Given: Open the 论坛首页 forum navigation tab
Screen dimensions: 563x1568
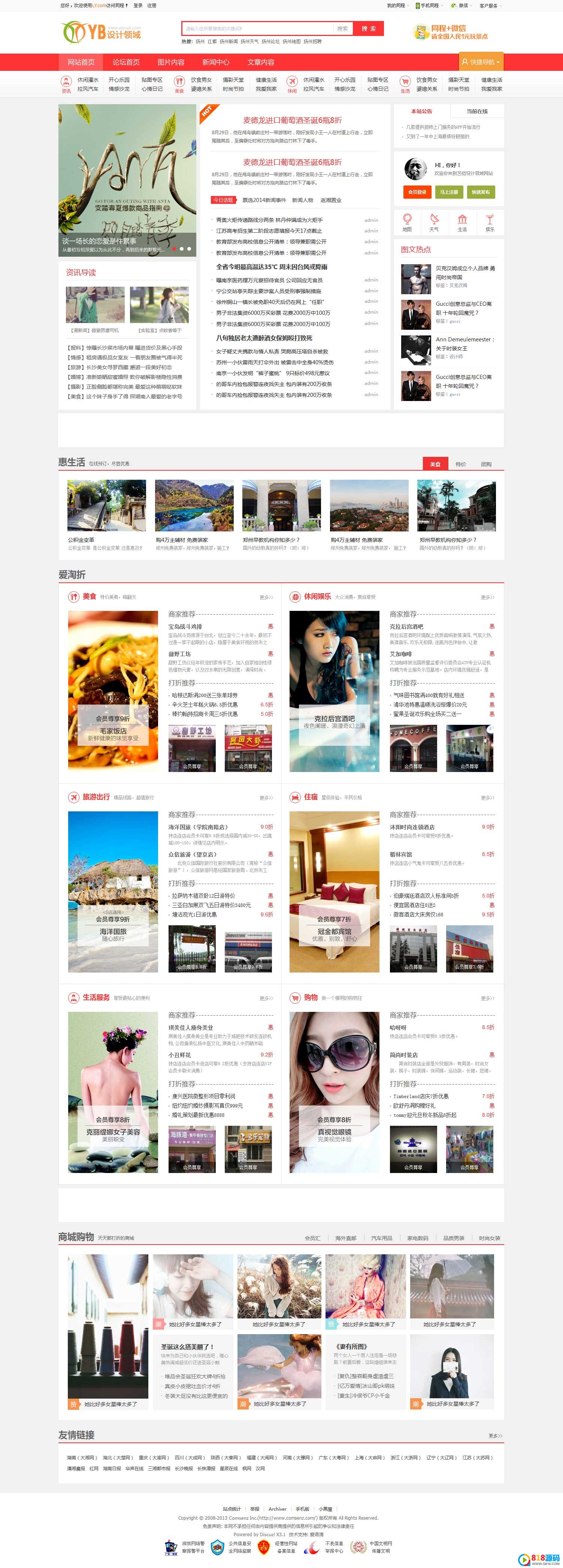Looking at the screenshot, I should point(126,62).
